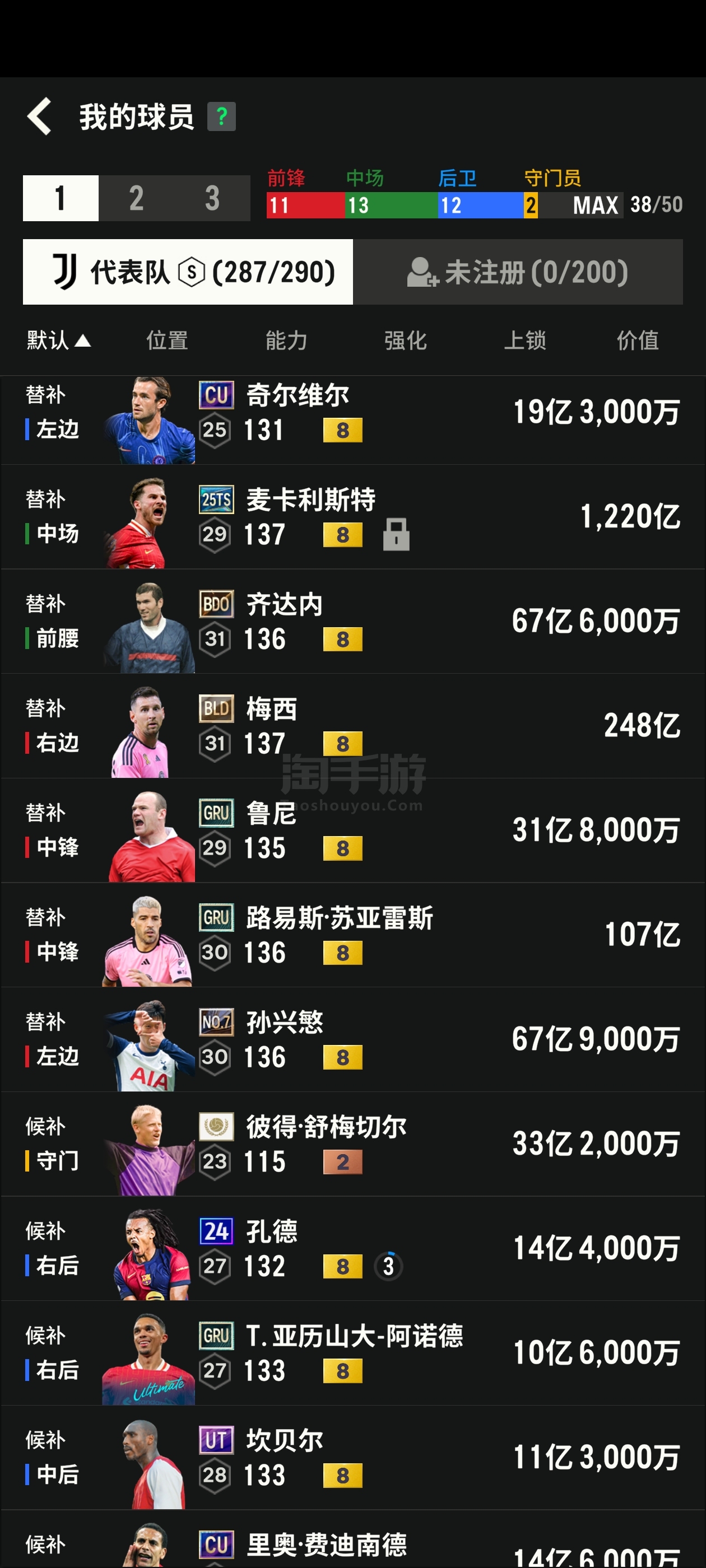Open player 齐达内
Screen dimensions: 706x1568
tap(352, 622)
